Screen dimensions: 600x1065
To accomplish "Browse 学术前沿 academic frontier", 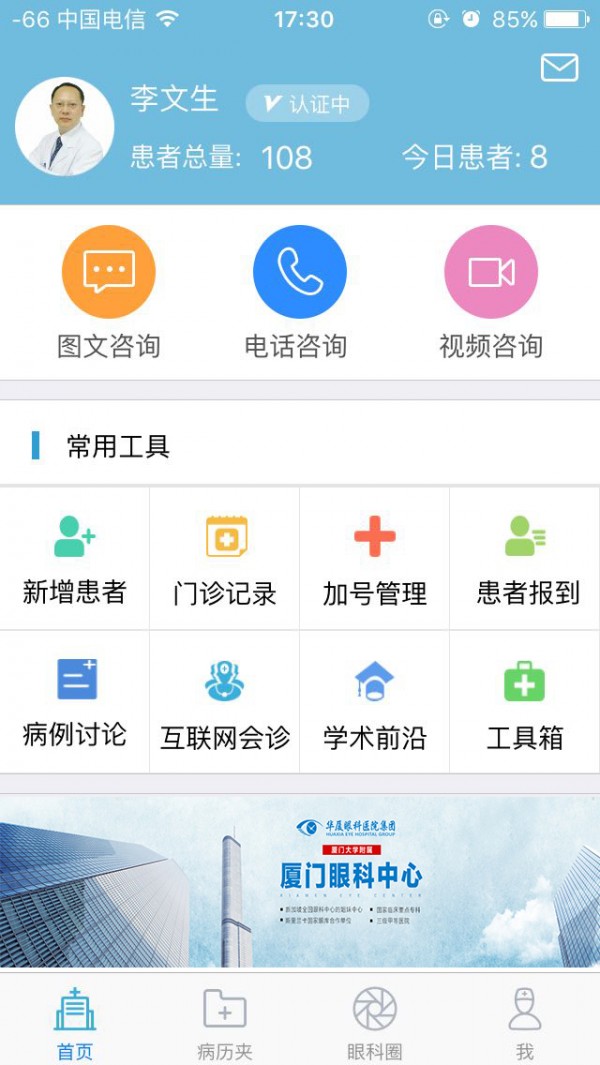I will [375, 703].
